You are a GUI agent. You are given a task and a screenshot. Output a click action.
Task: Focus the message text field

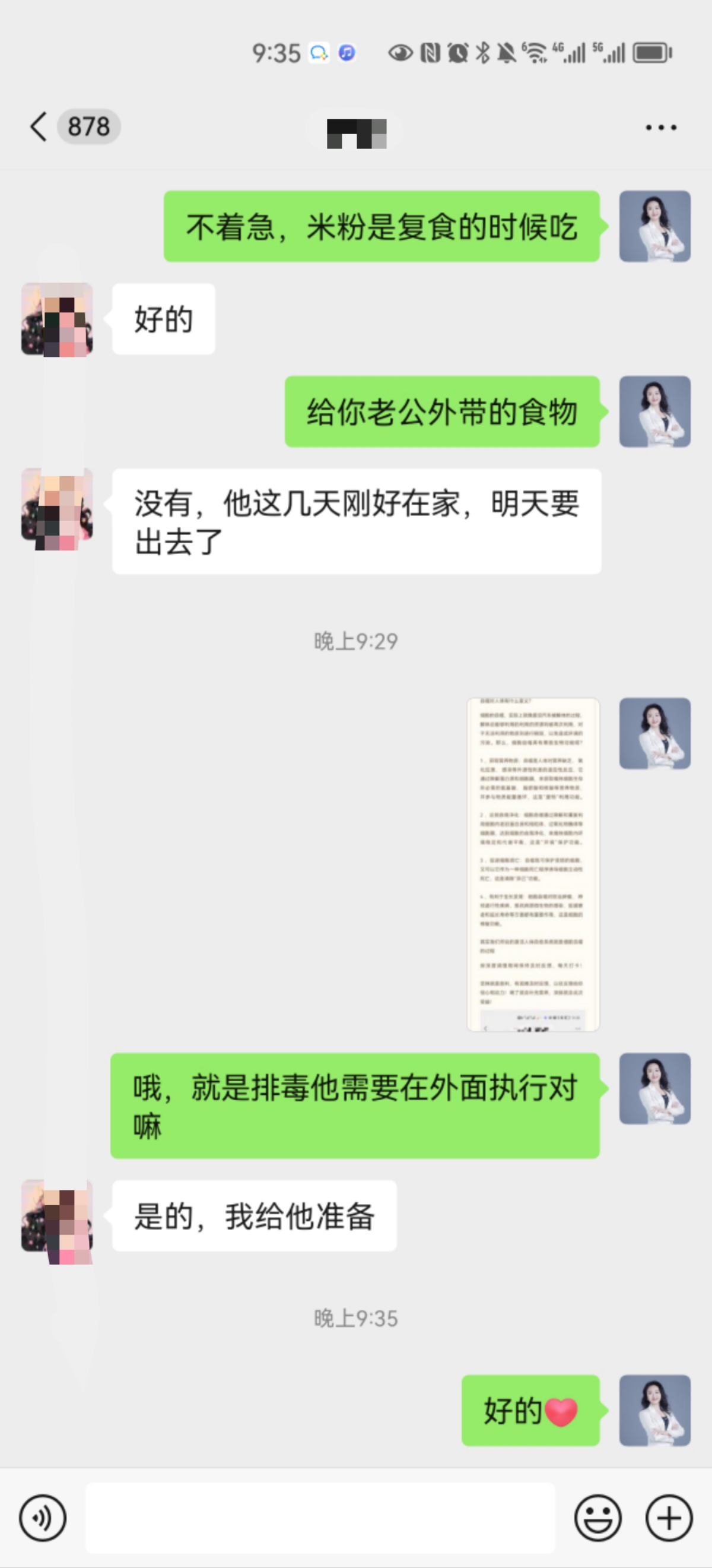click(x=319, y=1518)
